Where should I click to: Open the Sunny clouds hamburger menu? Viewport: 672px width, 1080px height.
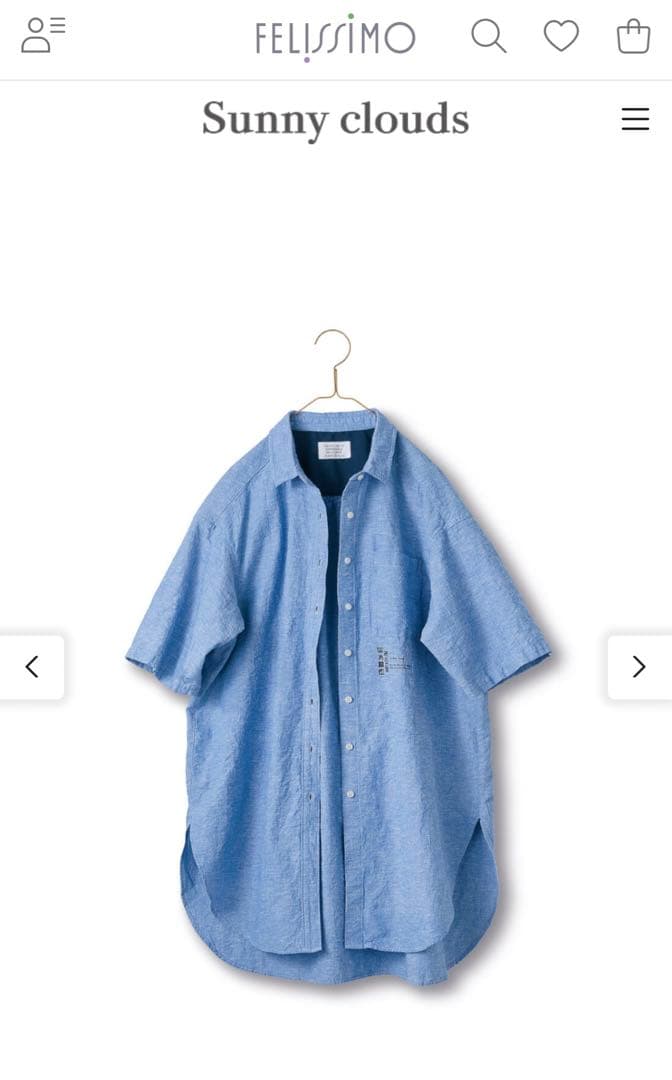pos(635,119)
